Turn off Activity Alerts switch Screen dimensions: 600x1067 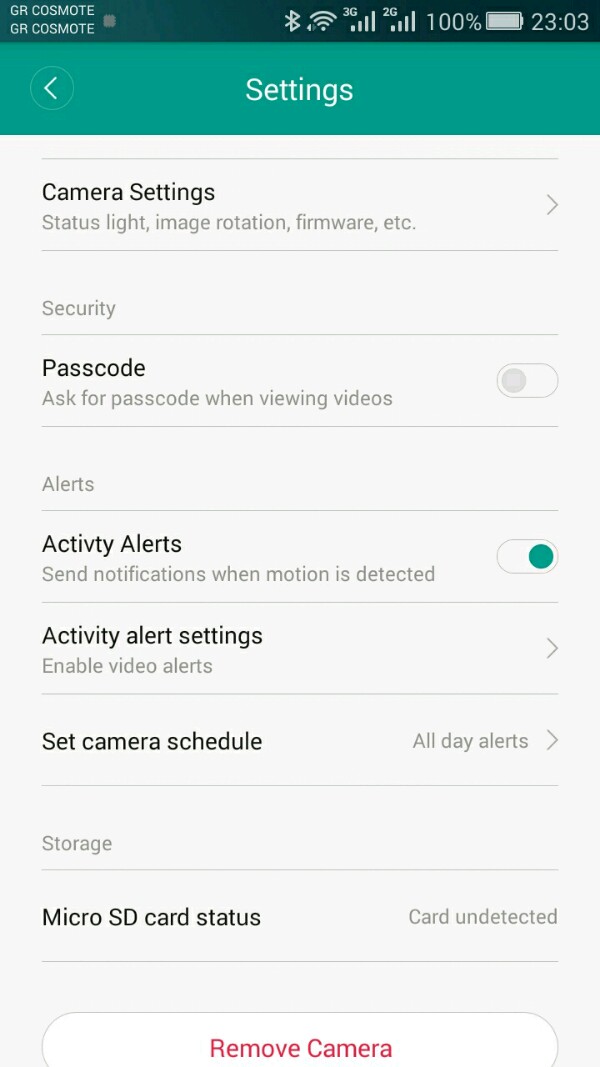526,557
